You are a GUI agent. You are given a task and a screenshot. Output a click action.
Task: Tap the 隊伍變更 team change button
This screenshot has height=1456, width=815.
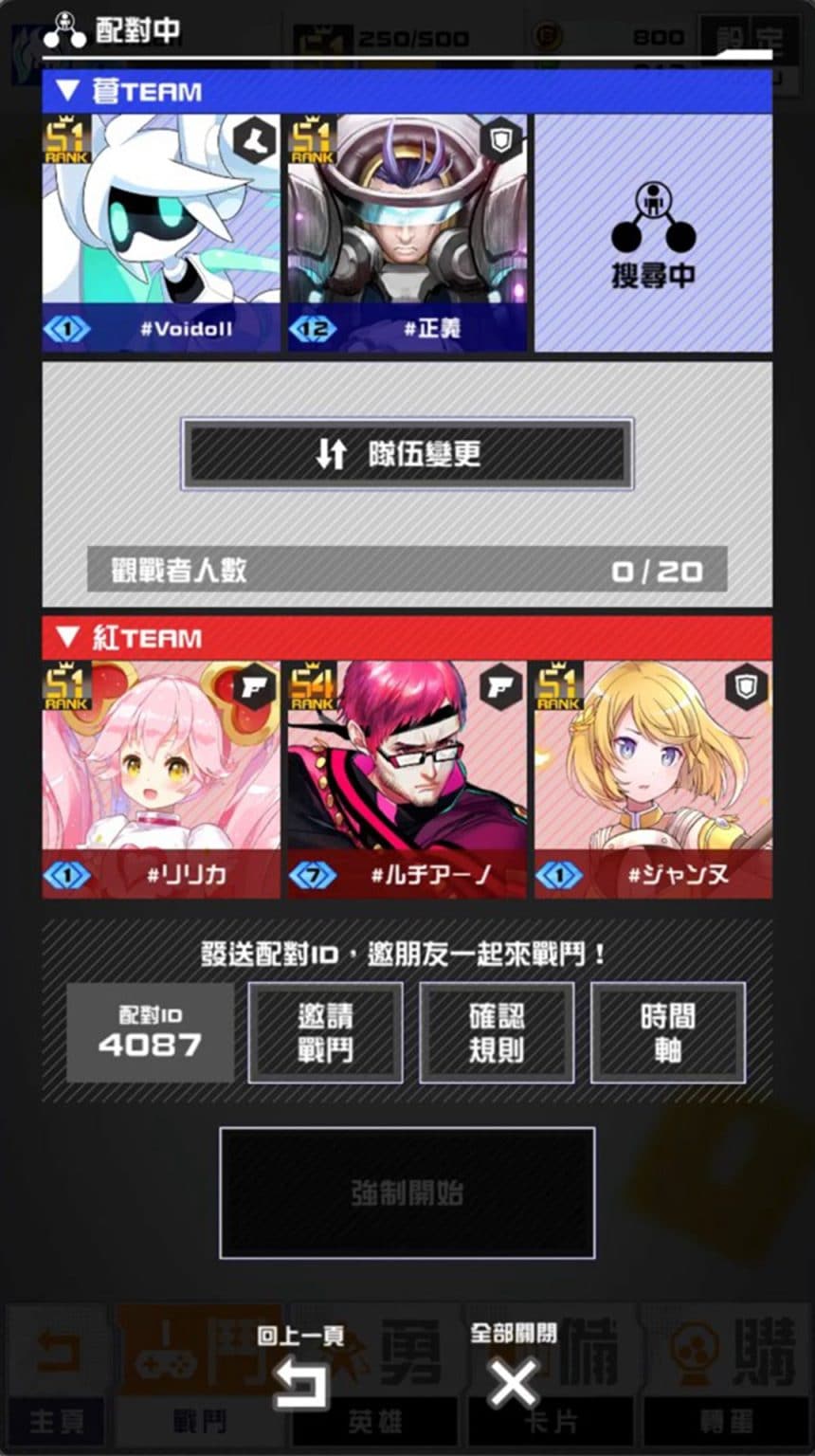point(407,454)
